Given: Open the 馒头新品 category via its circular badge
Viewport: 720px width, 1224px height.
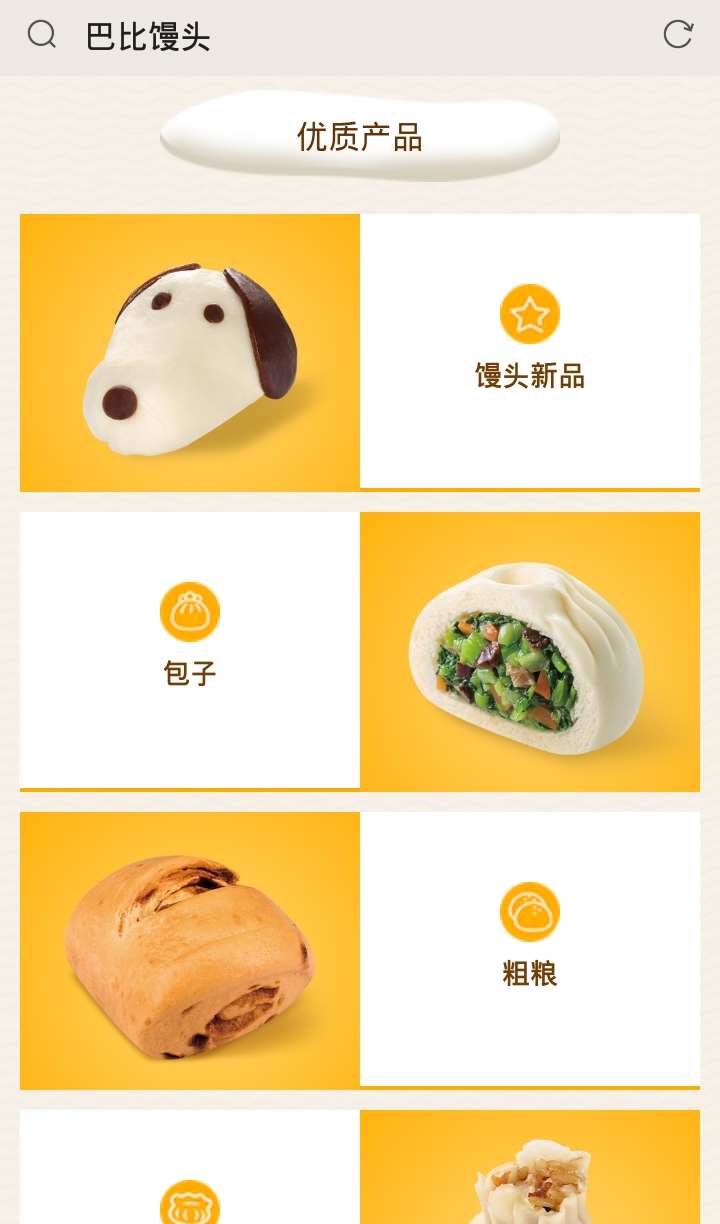Looking at the screenshot, I should point(530,313).
